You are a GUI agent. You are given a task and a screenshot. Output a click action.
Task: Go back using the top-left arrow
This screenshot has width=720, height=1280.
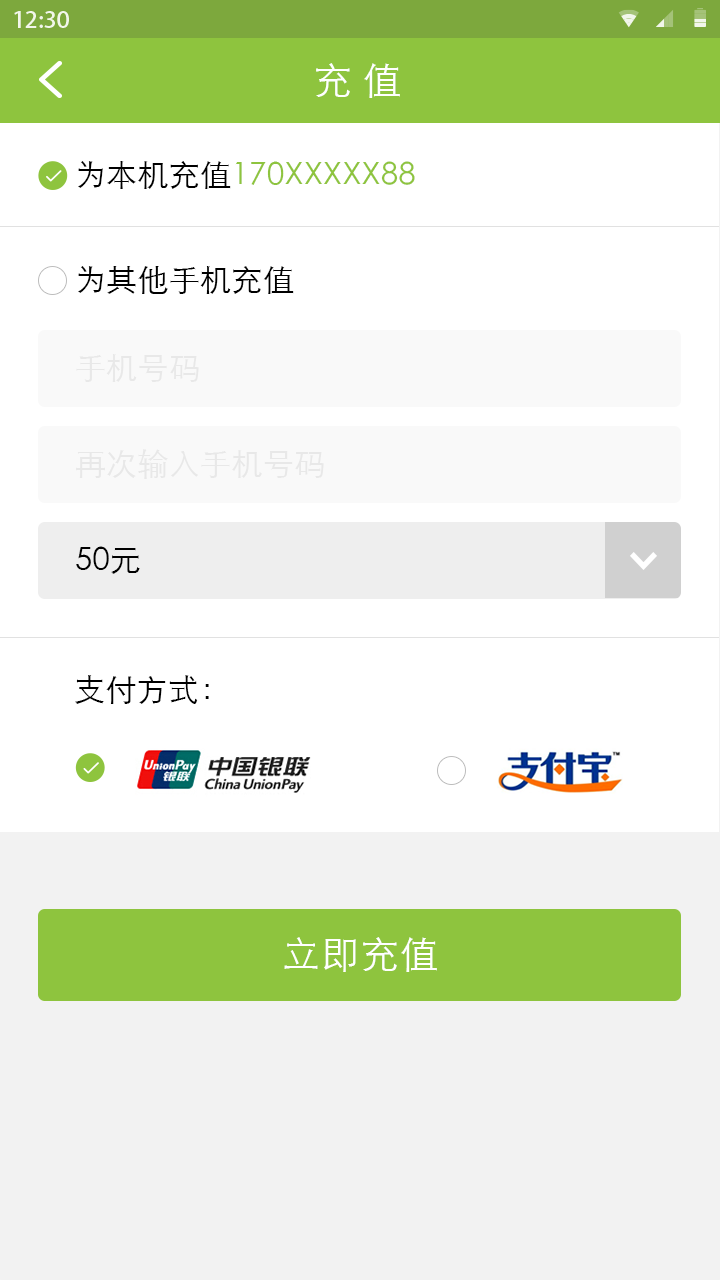[51, 80]
